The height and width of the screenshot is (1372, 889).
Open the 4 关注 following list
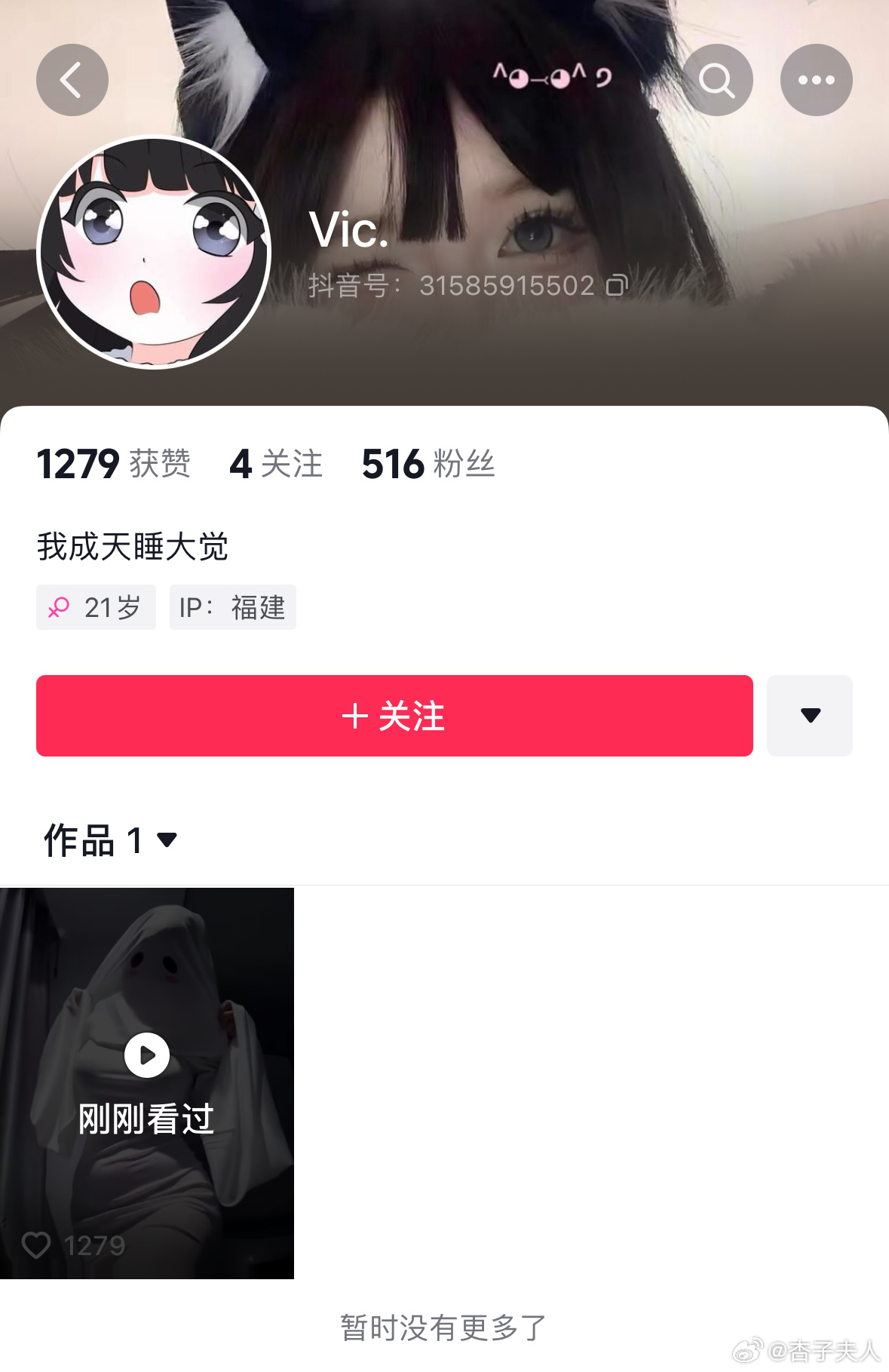pos(276,463)
